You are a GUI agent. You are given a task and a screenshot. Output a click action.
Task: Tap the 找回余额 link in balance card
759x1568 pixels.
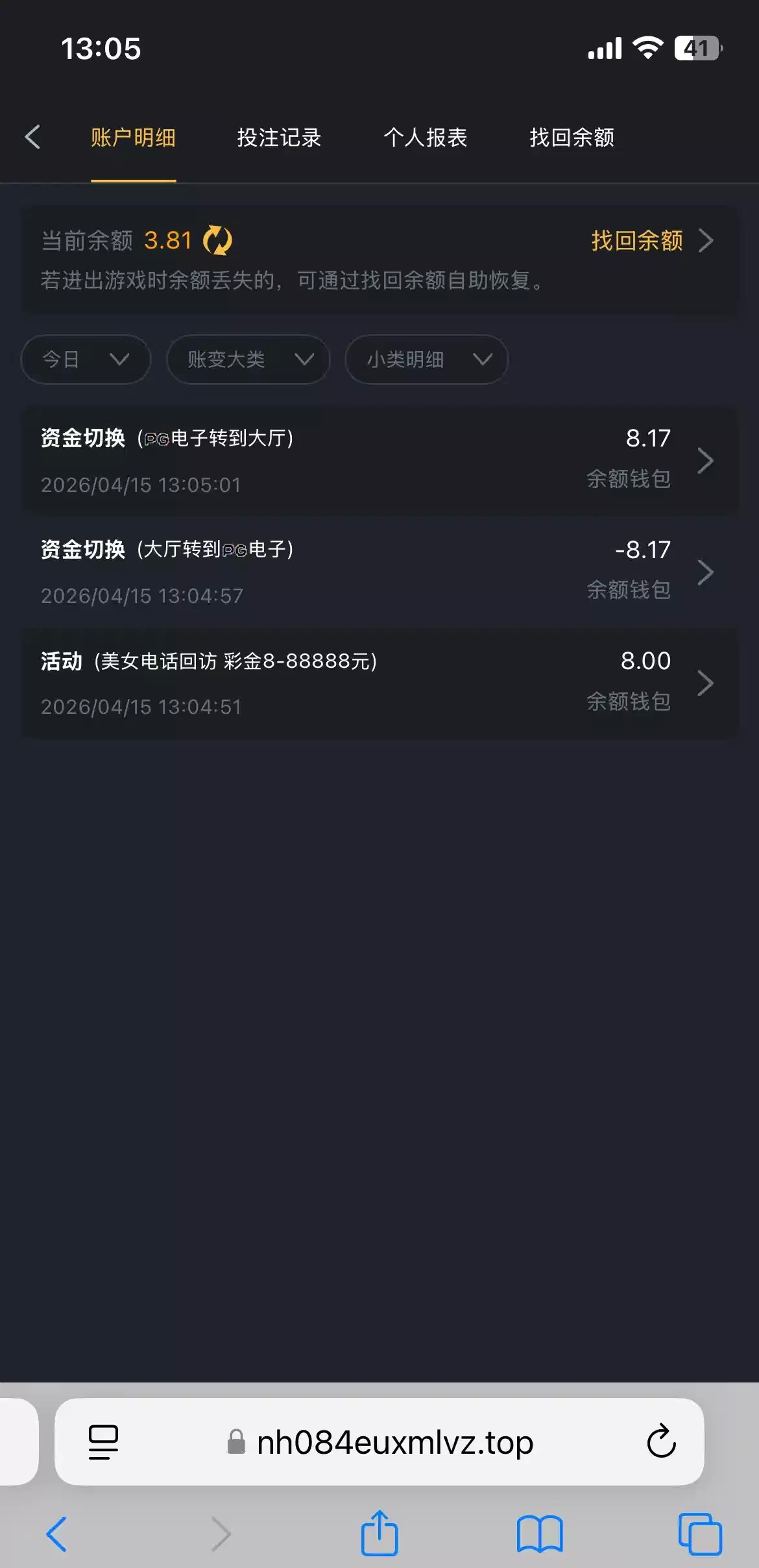(651, 241)
